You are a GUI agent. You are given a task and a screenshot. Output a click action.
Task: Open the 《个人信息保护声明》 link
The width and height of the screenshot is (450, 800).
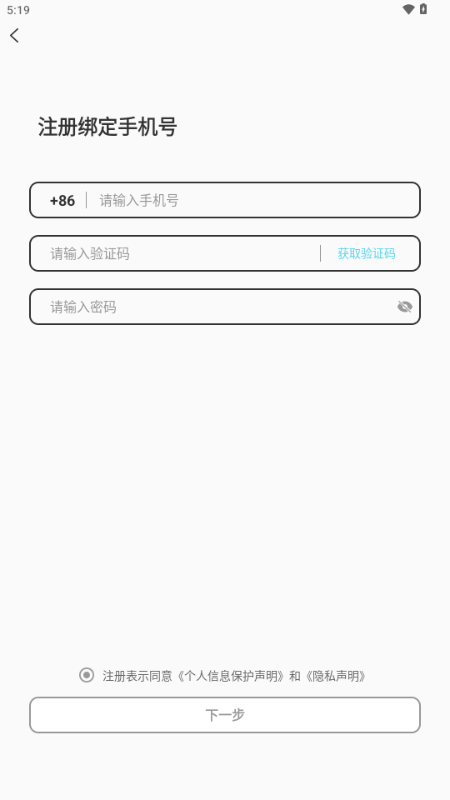click(232, 676)
